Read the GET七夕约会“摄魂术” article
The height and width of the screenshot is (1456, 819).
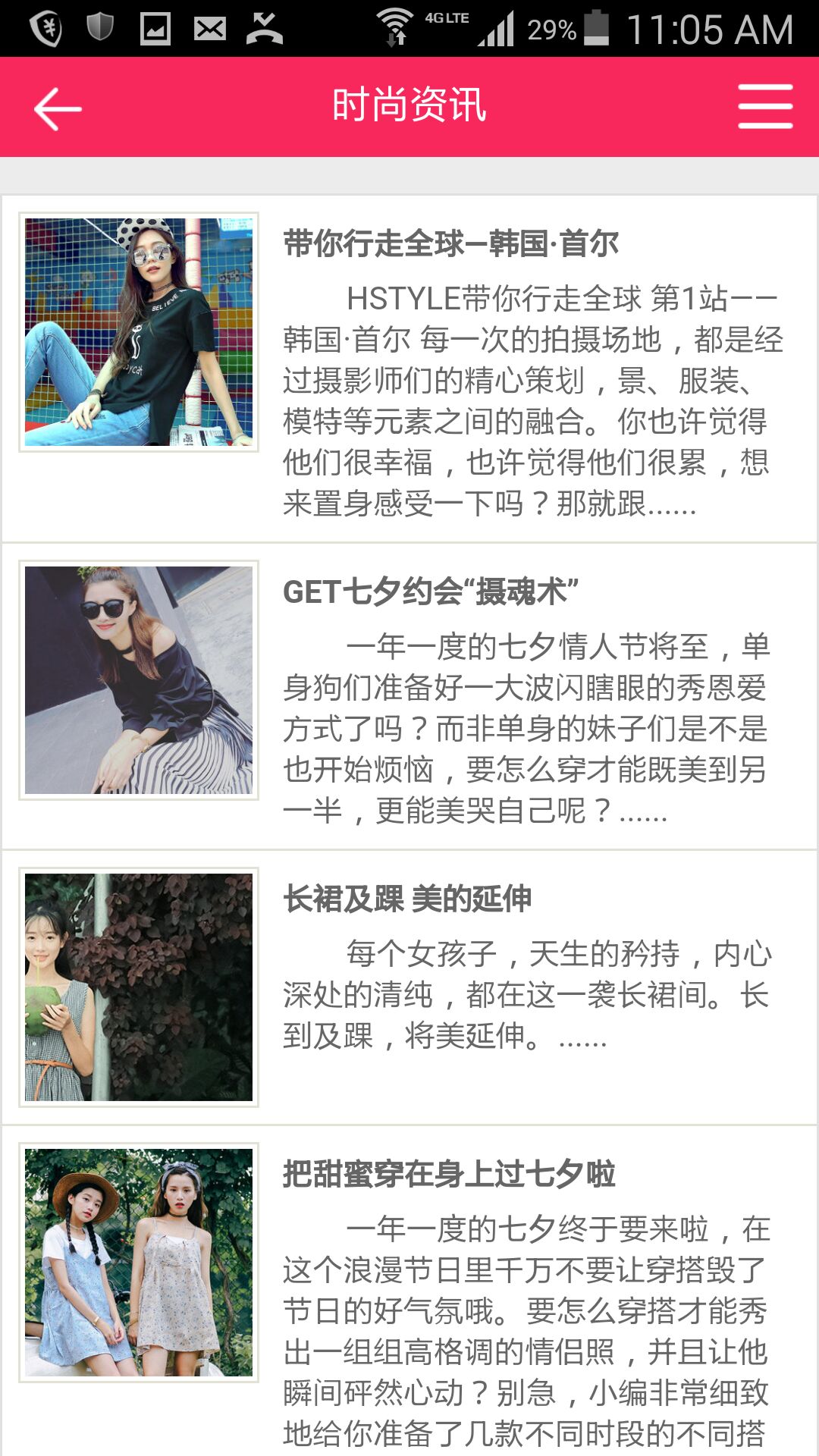coord(430,592)
